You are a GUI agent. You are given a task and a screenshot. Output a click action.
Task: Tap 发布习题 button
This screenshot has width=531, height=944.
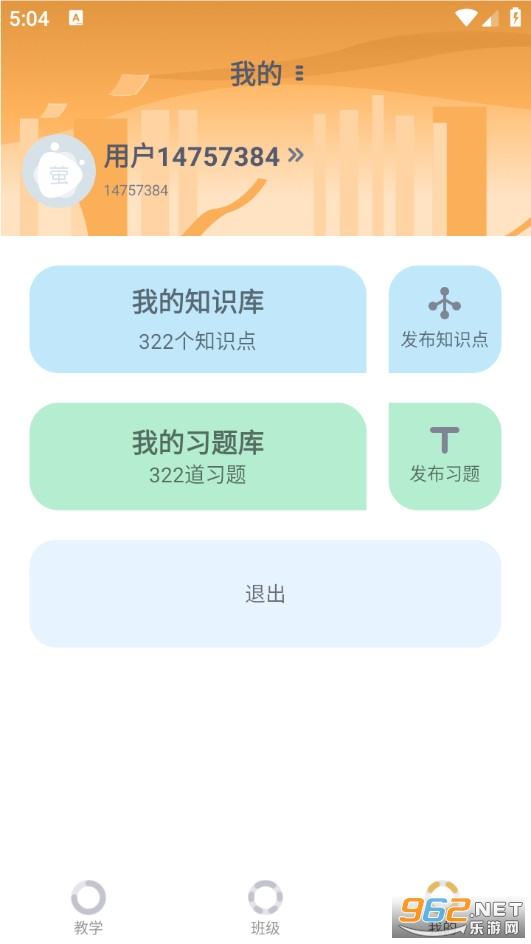click(x=445, y=456)
